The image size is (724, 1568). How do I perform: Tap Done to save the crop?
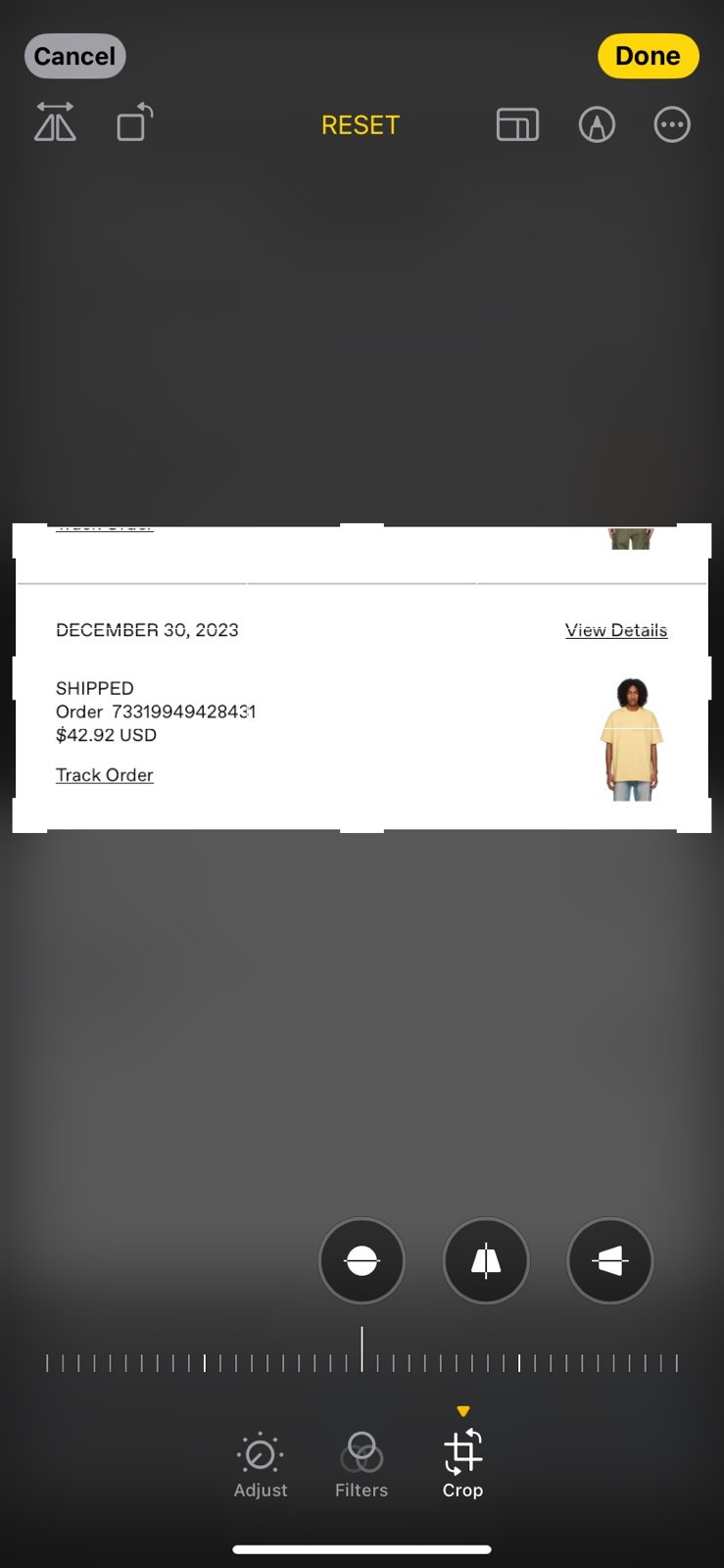click(x=648, y=56)
